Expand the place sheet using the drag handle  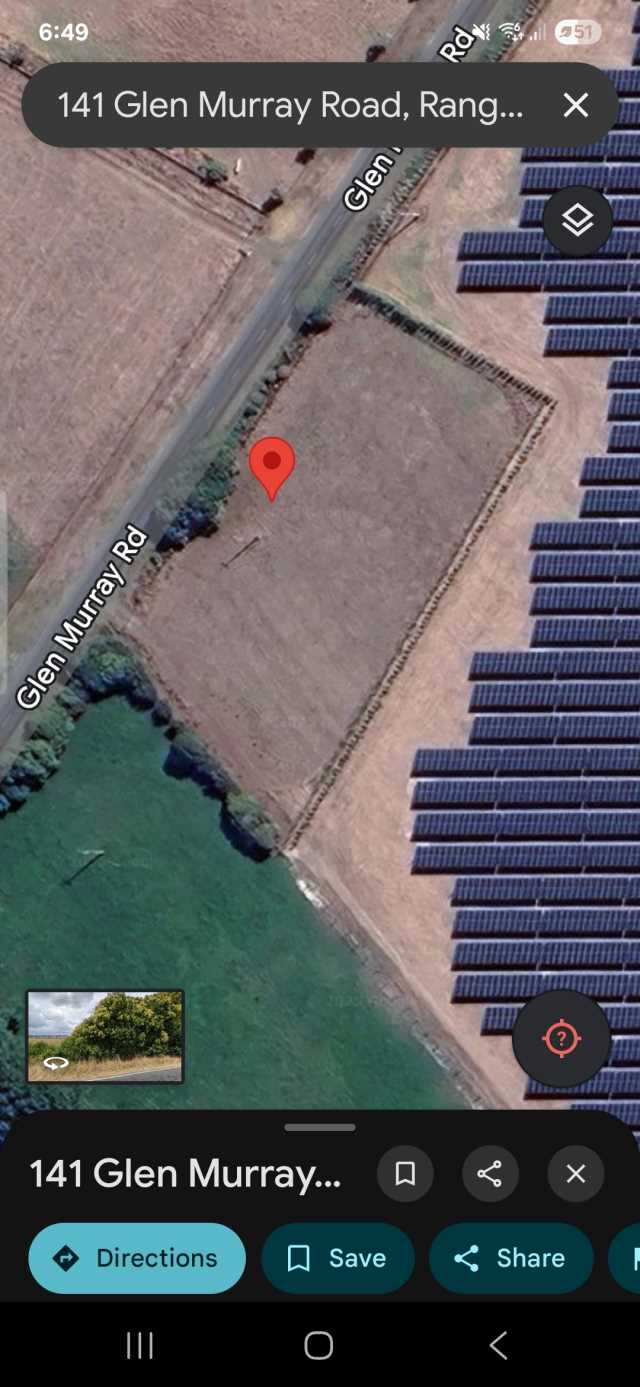pos(320,1127)
